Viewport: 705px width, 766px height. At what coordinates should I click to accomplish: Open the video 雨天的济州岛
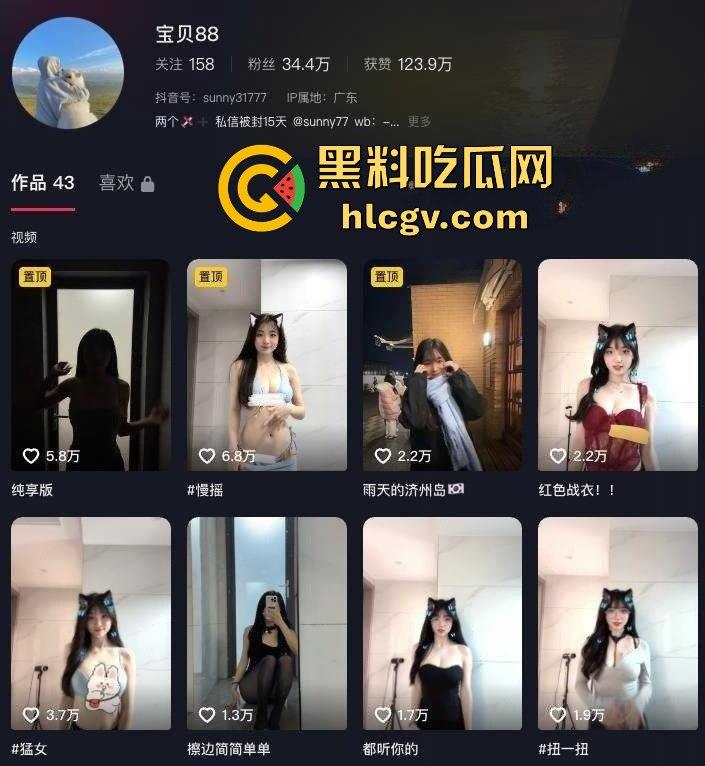pos(442,365)
